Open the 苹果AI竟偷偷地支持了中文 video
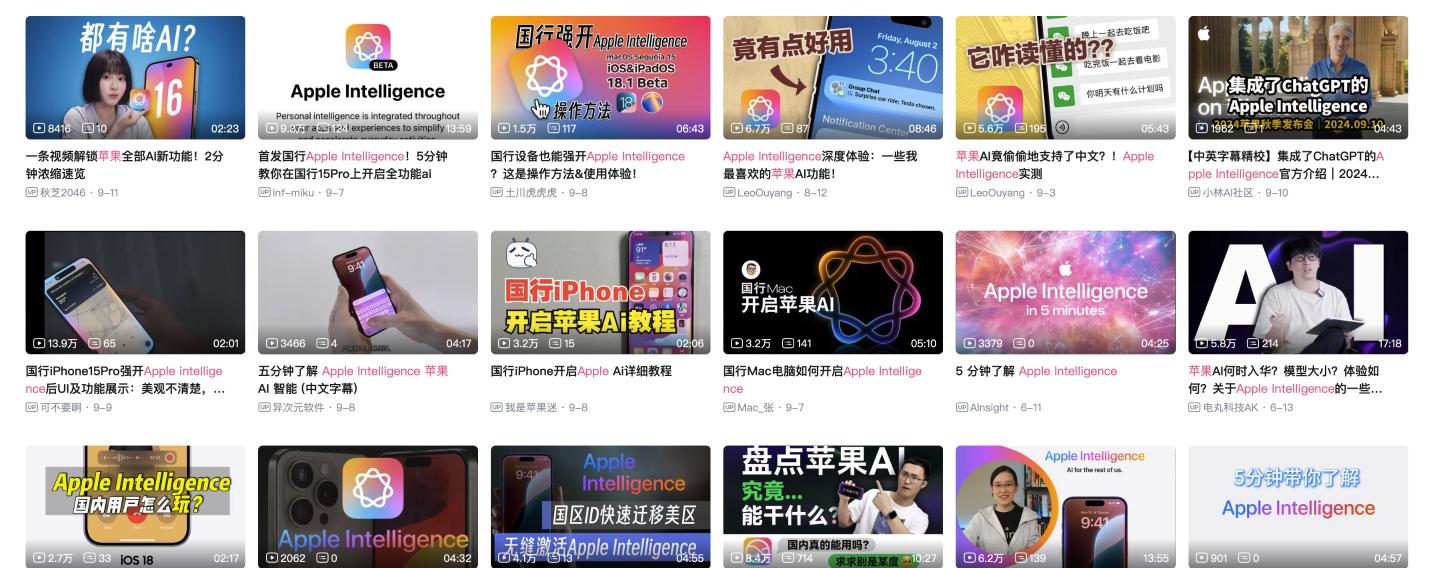The height and width of the screenshot is (568, 1429). coord(1065,77)
